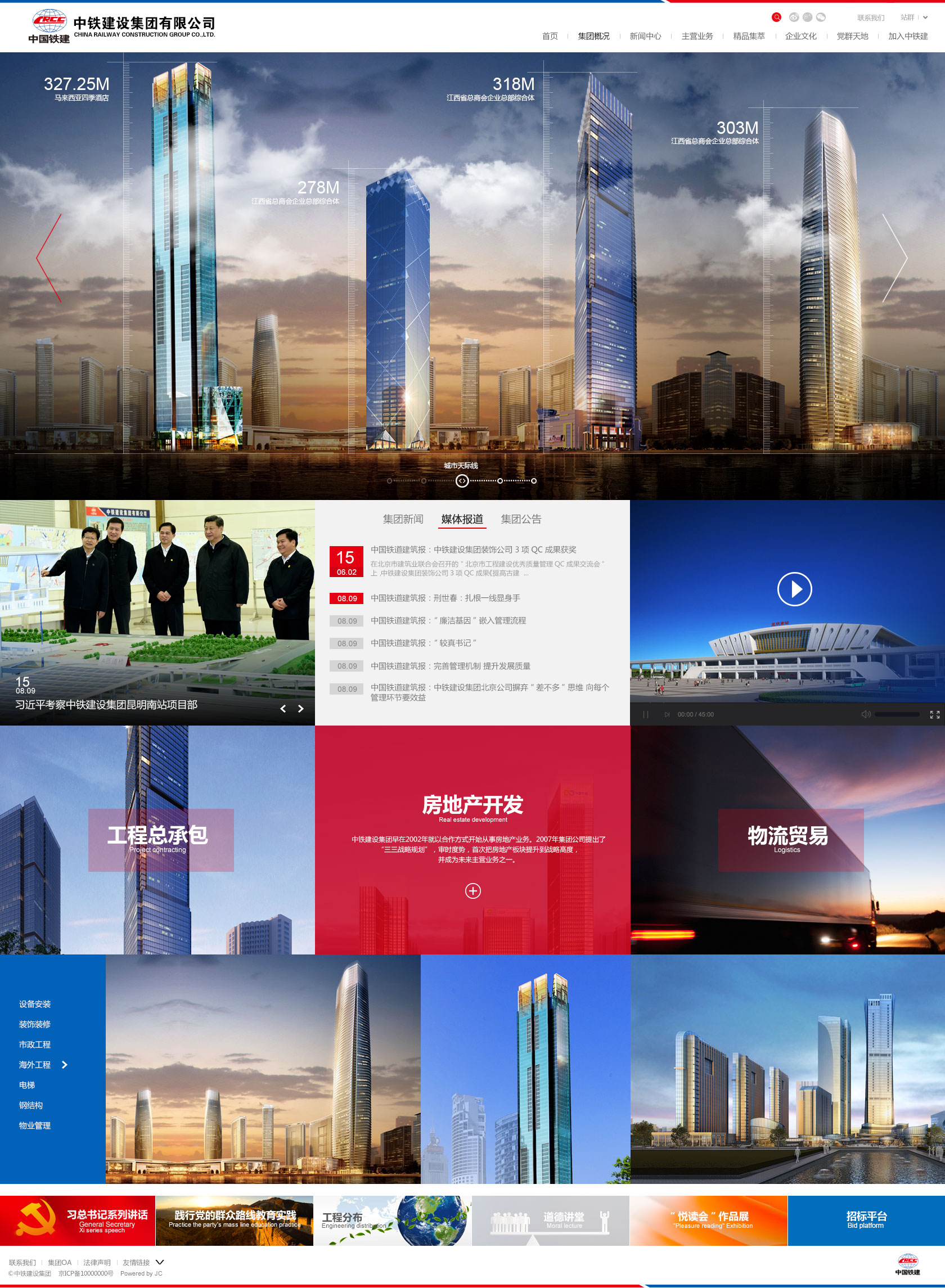Play the railway station video
Viewport: 945px width, 1288px height.
tap(794, 588)
